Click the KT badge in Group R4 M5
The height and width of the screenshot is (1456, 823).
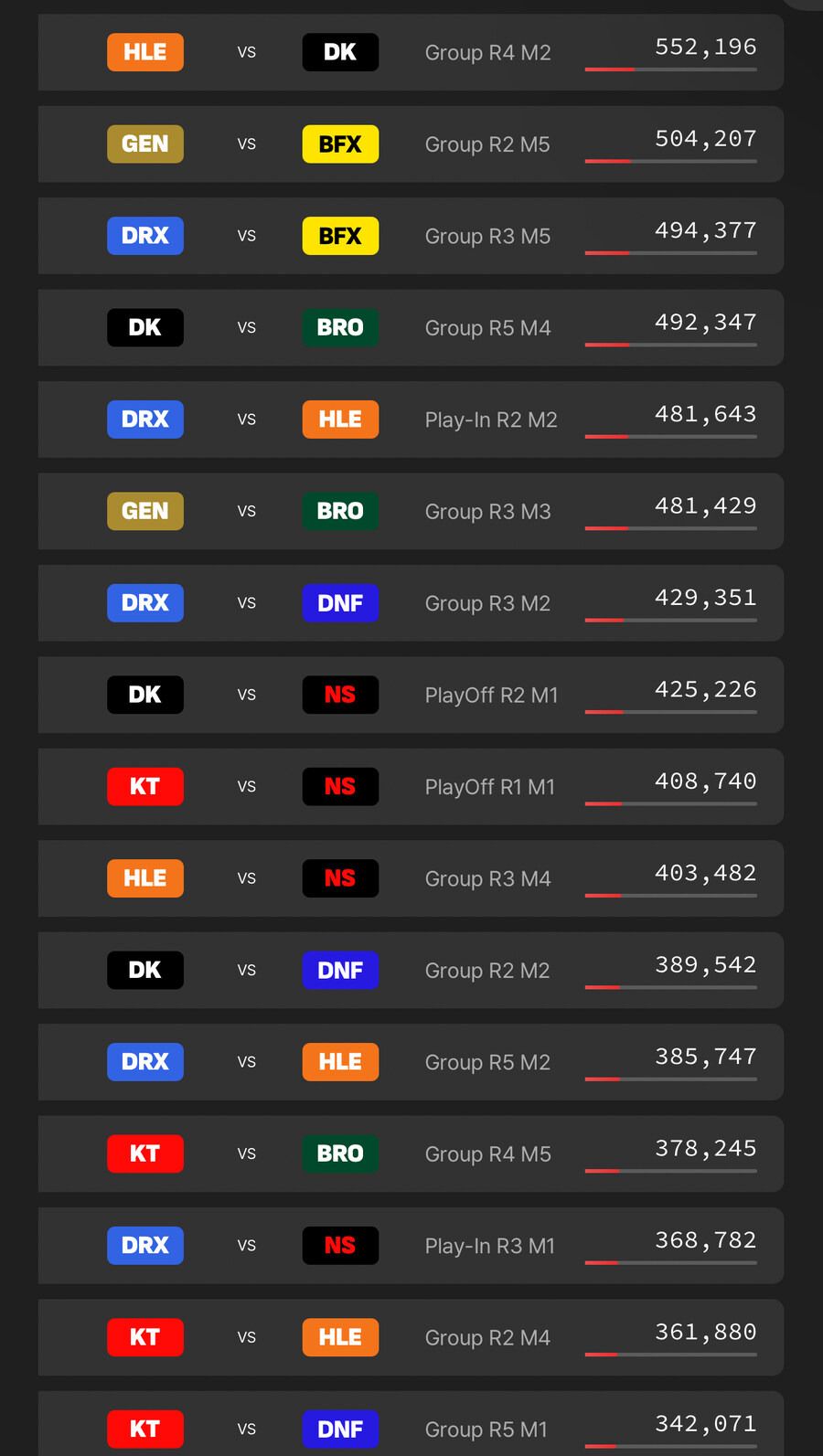tap(144, 1153)
